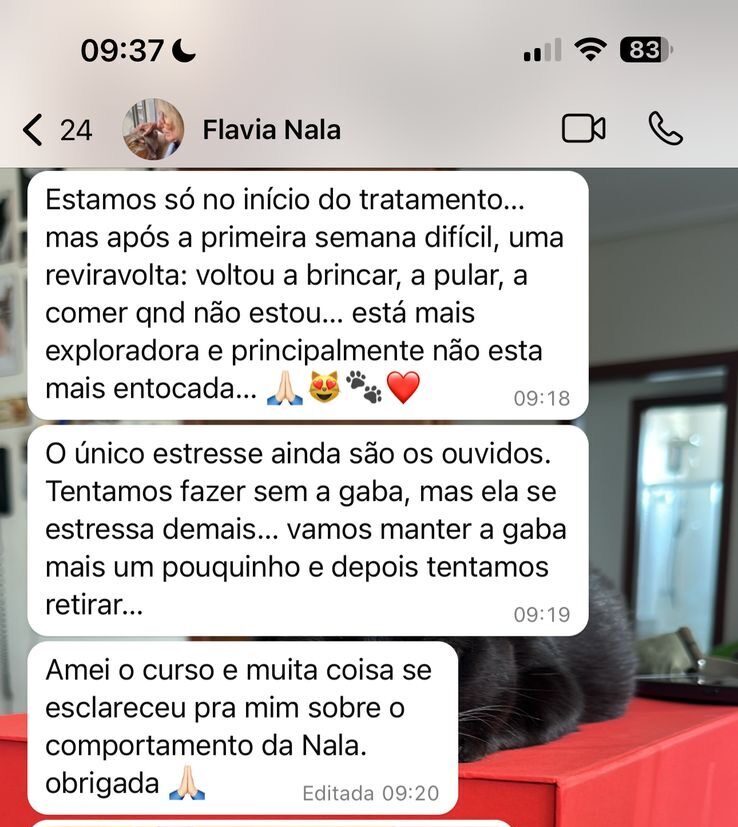The image size is (738, 827).
Task: Start a voice call with Flavia Nala
Action: 665,129
